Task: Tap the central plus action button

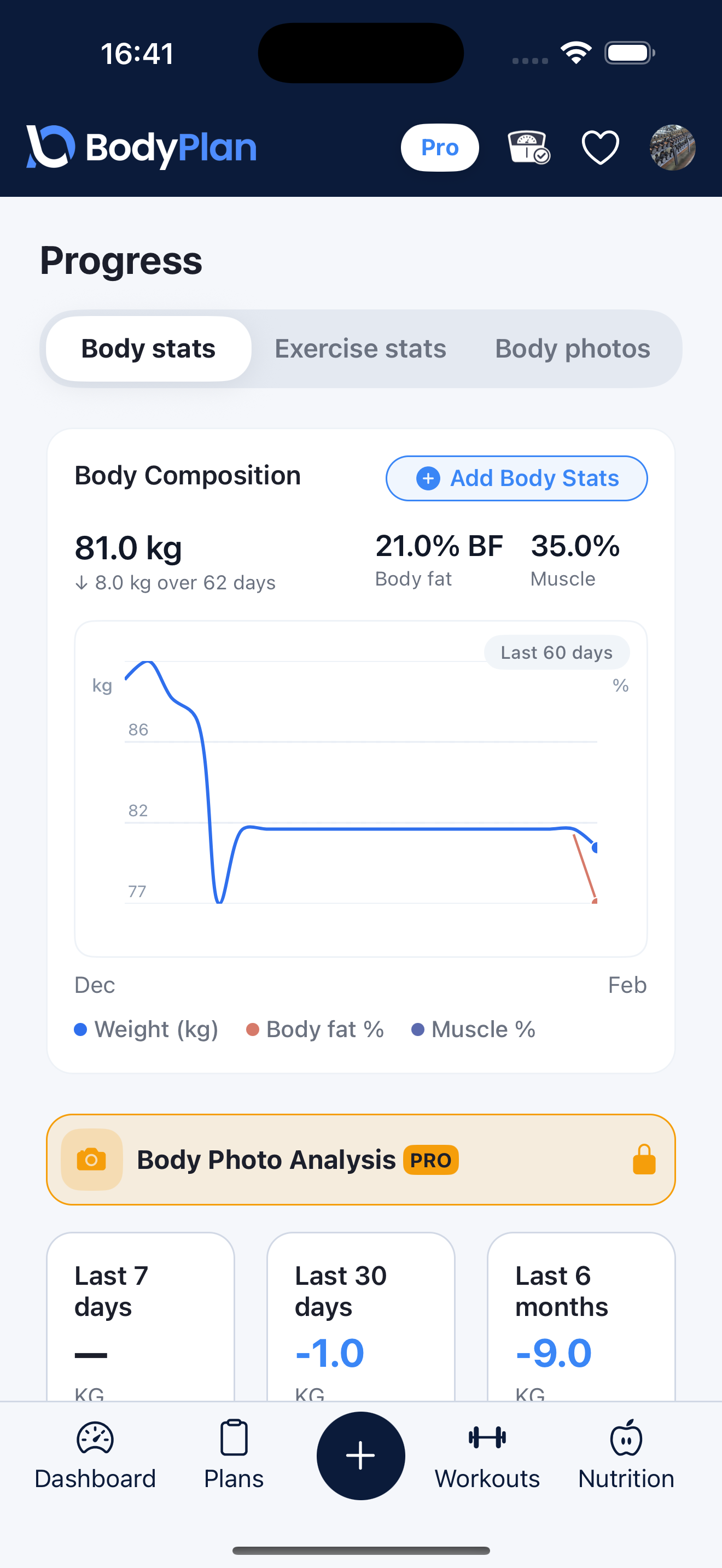Action: [x=360, y=1455]
